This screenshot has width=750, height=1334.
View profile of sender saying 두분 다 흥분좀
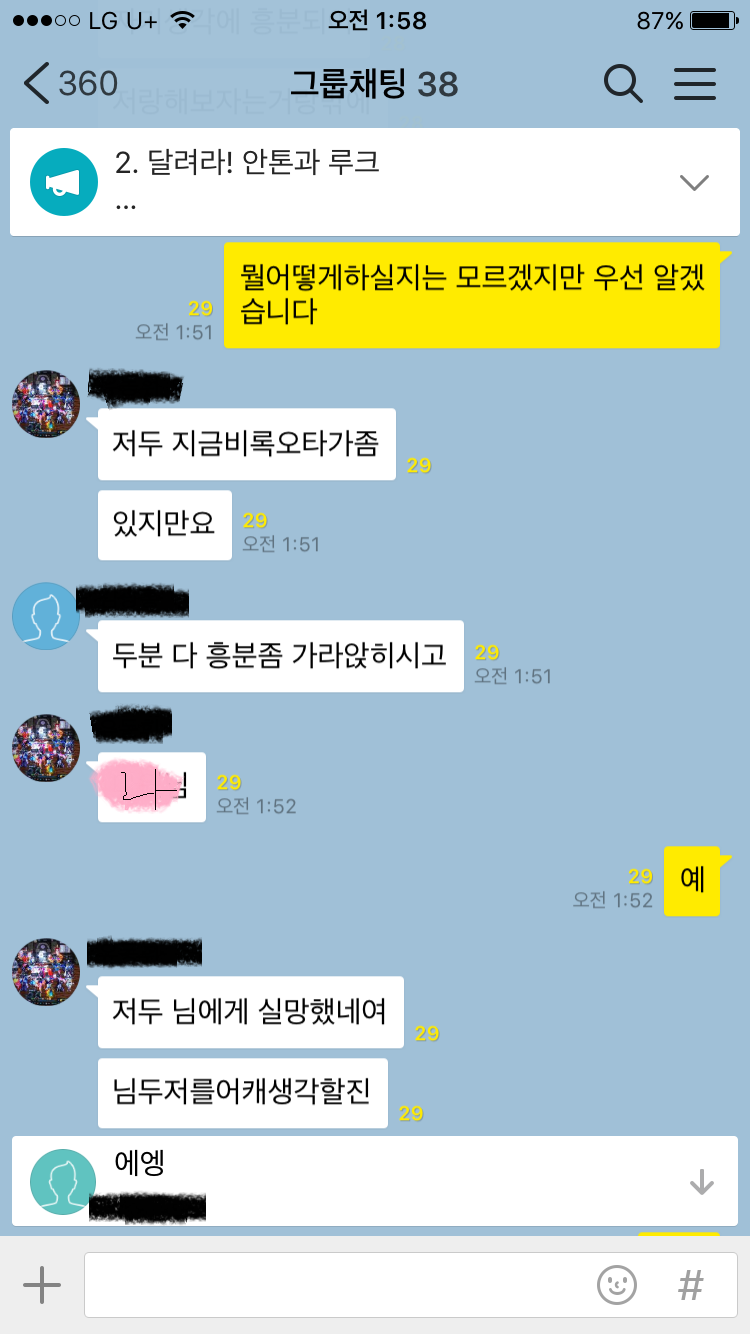(x=45, y=616)
